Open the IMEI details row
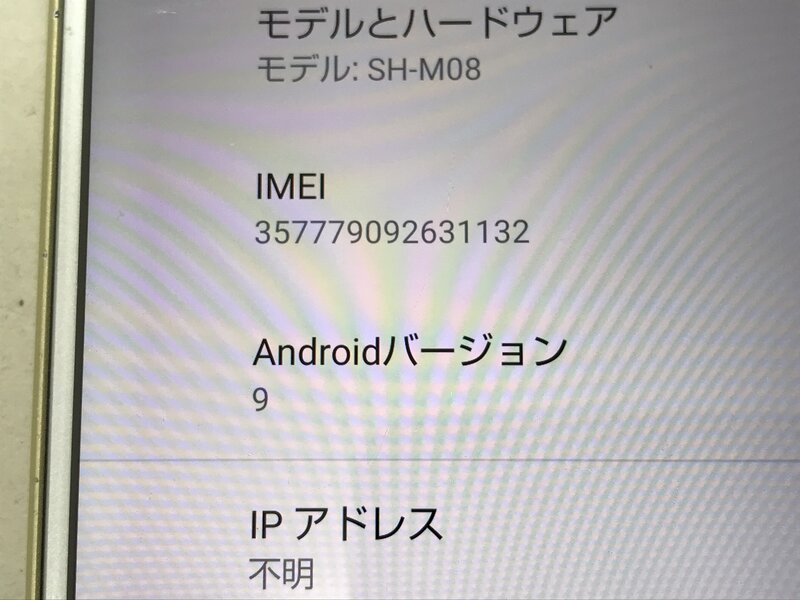This screenshot has width=800, height=600. (x=392, y=210)
